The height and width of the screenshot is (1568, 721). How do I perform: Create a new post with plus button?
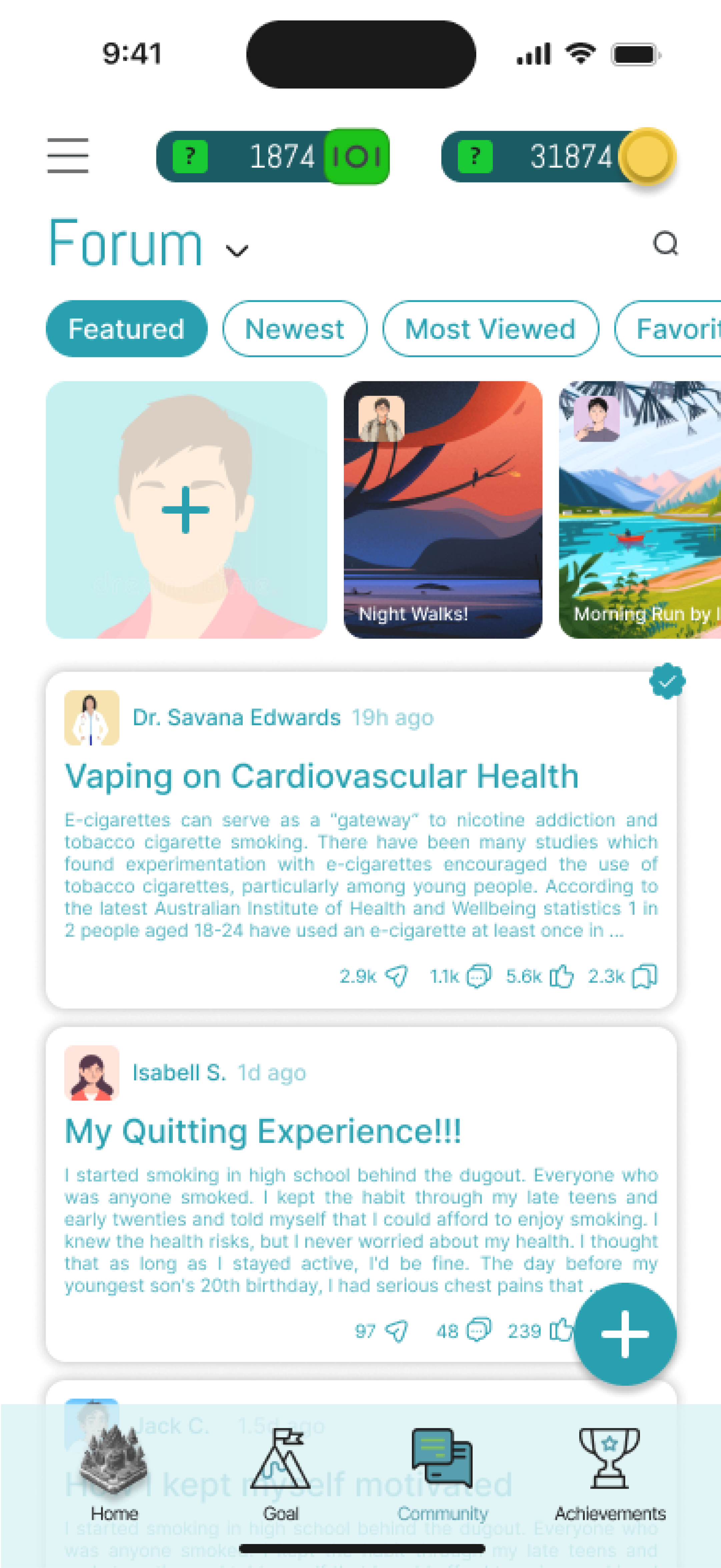click(624, 1334)
